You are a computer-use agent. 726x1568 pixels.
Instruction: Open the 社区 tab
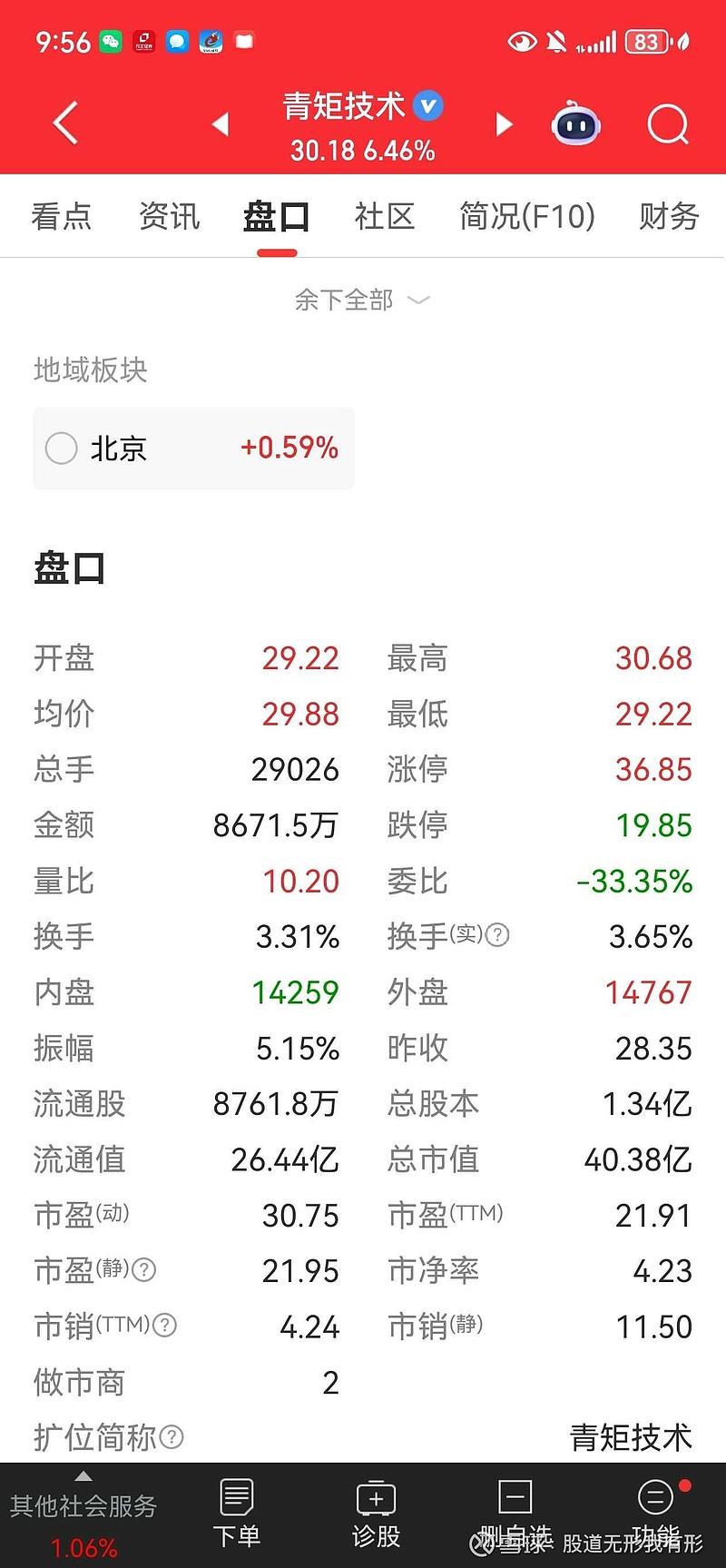[385, 216]
